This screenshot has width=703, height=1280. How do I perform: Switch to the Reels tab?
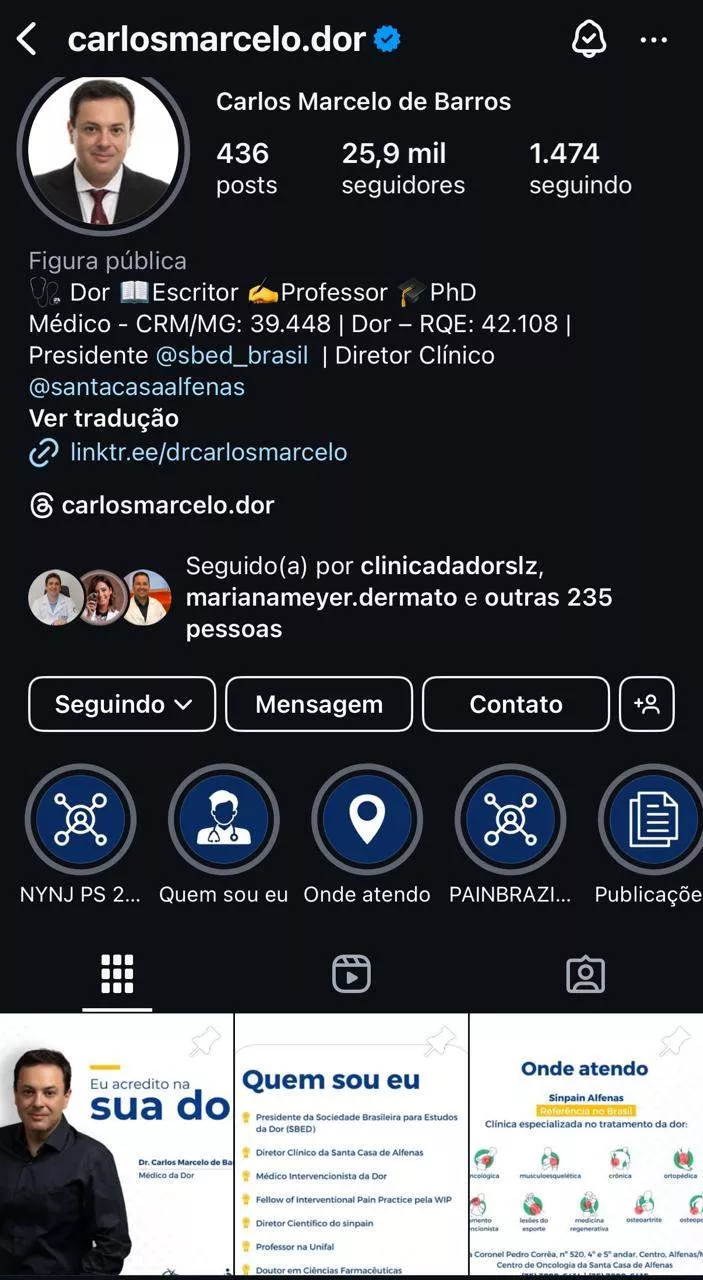351,974
